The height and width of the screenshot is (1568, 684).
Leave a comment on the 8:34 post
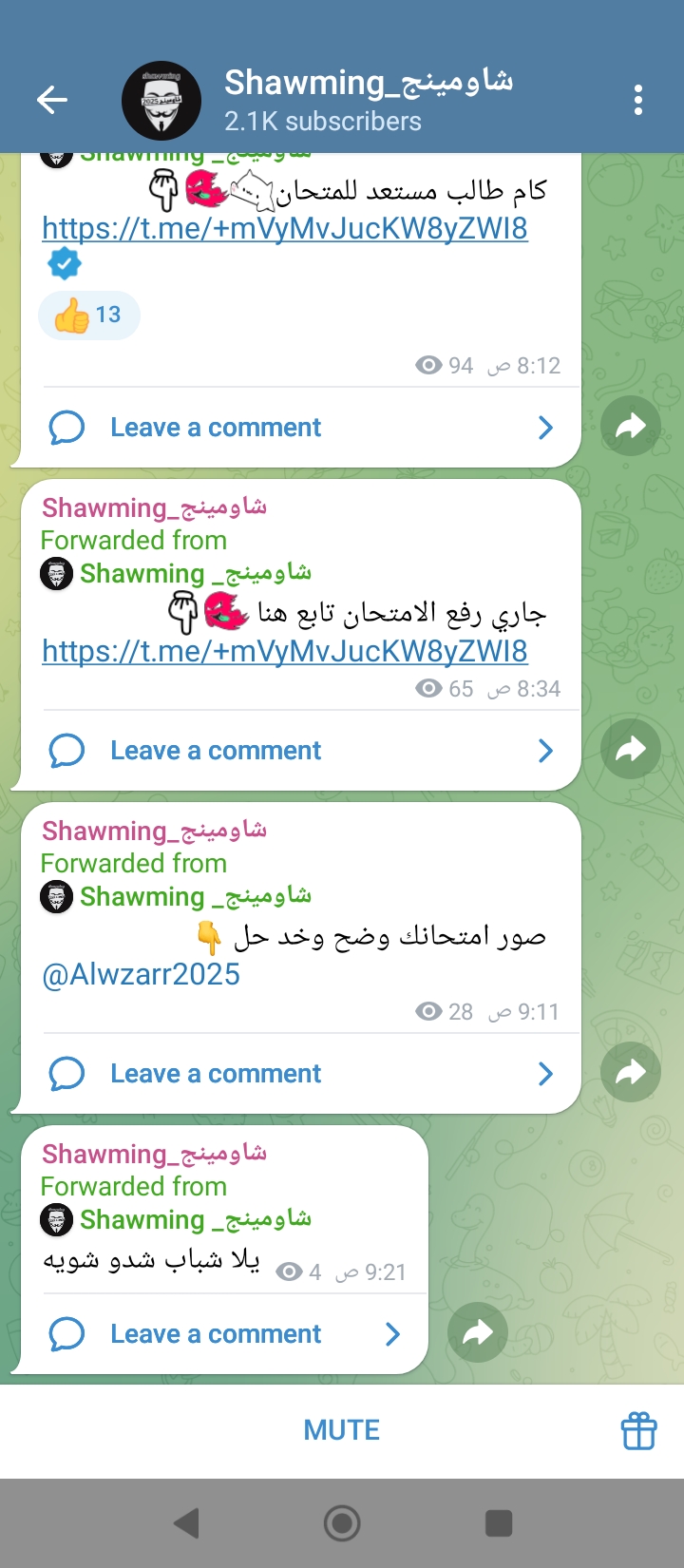pos(216,751)
